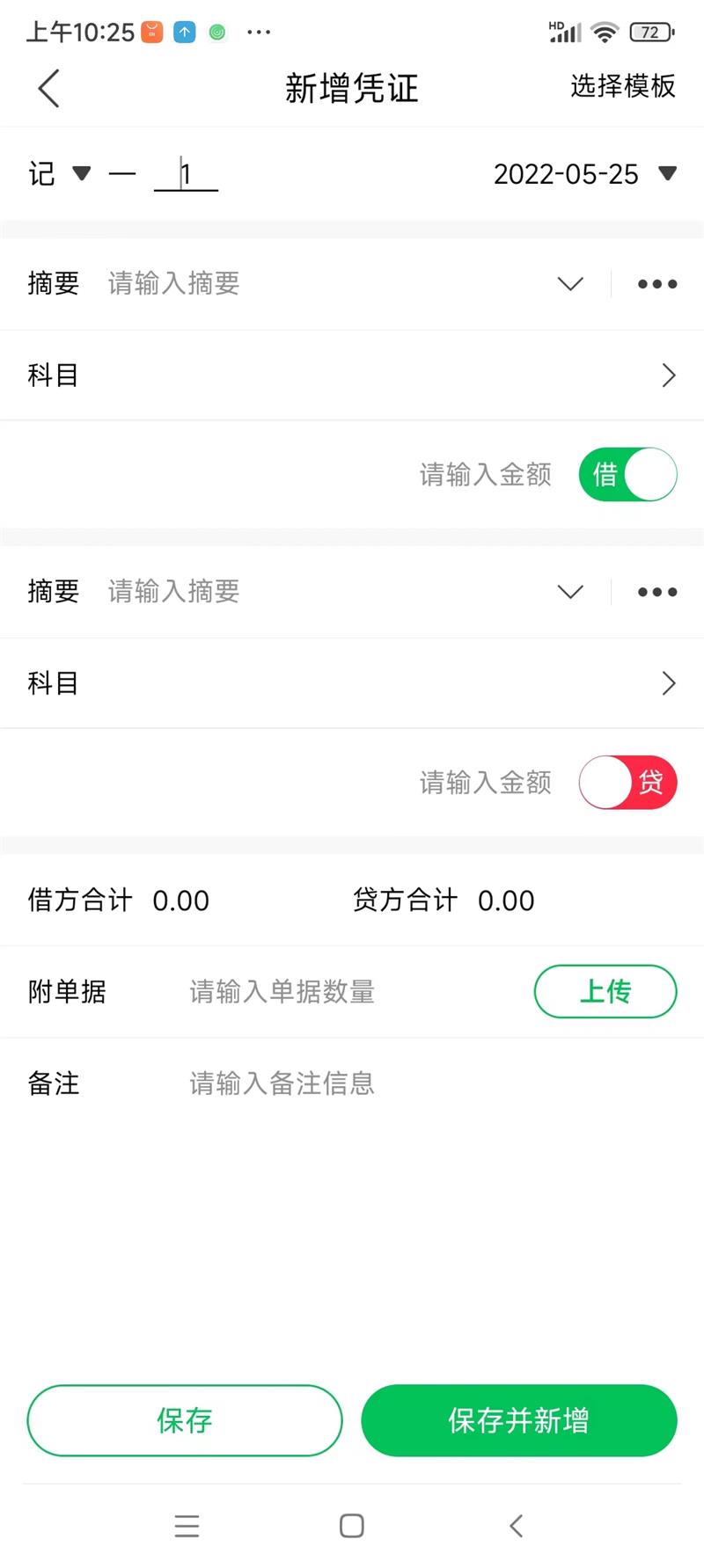
Task: Edit the voucher number field
Action: [x=186, y=174]
